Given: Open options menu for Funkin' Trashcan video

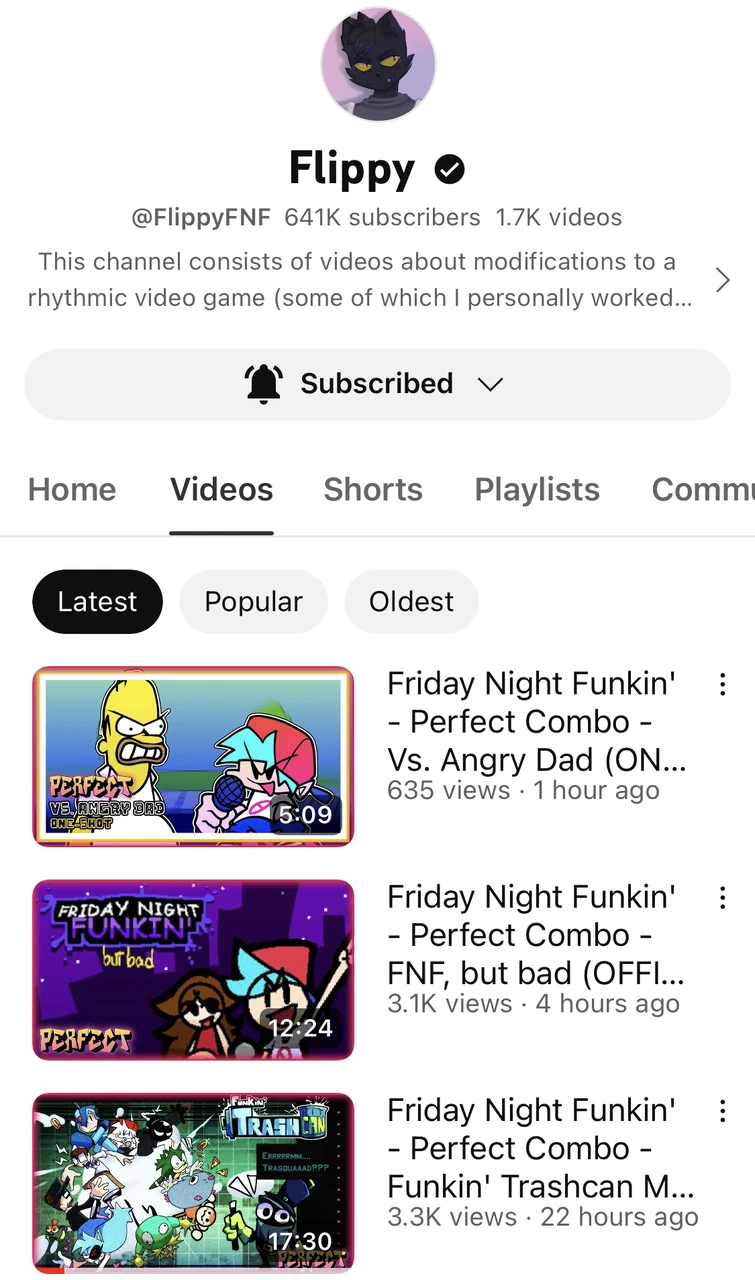Looking at the screenshot, I should [722, 1111].
